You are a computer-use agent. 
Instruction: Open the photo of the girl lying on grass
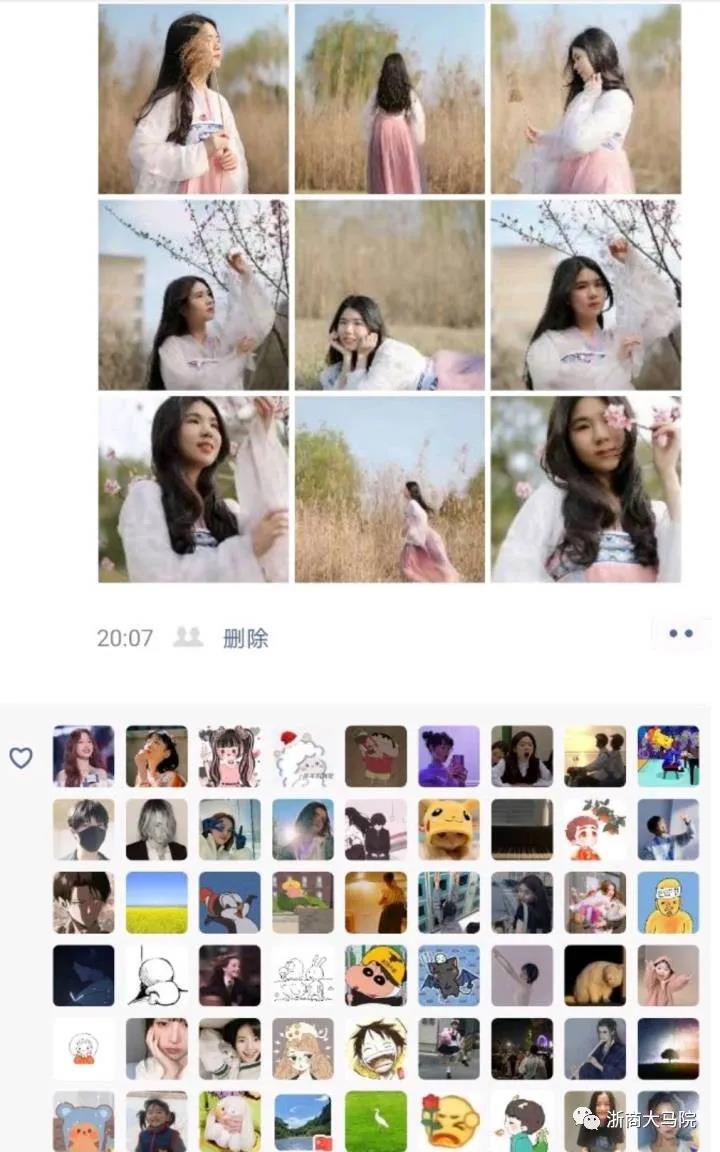tap(389, 294)
